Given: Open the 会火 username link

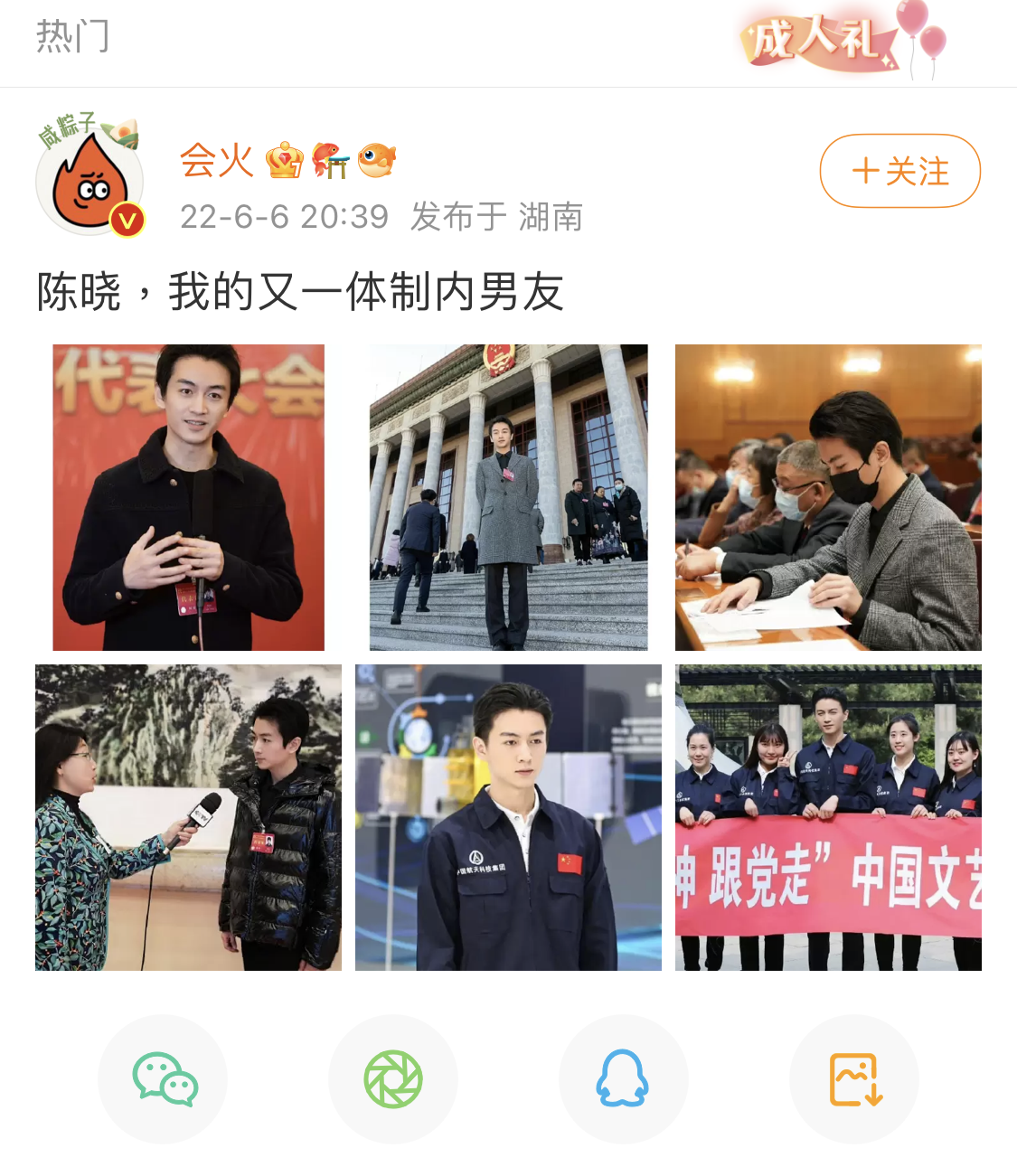Looking at the screenshot, I should pyautogui.click(x=217, y=161).
